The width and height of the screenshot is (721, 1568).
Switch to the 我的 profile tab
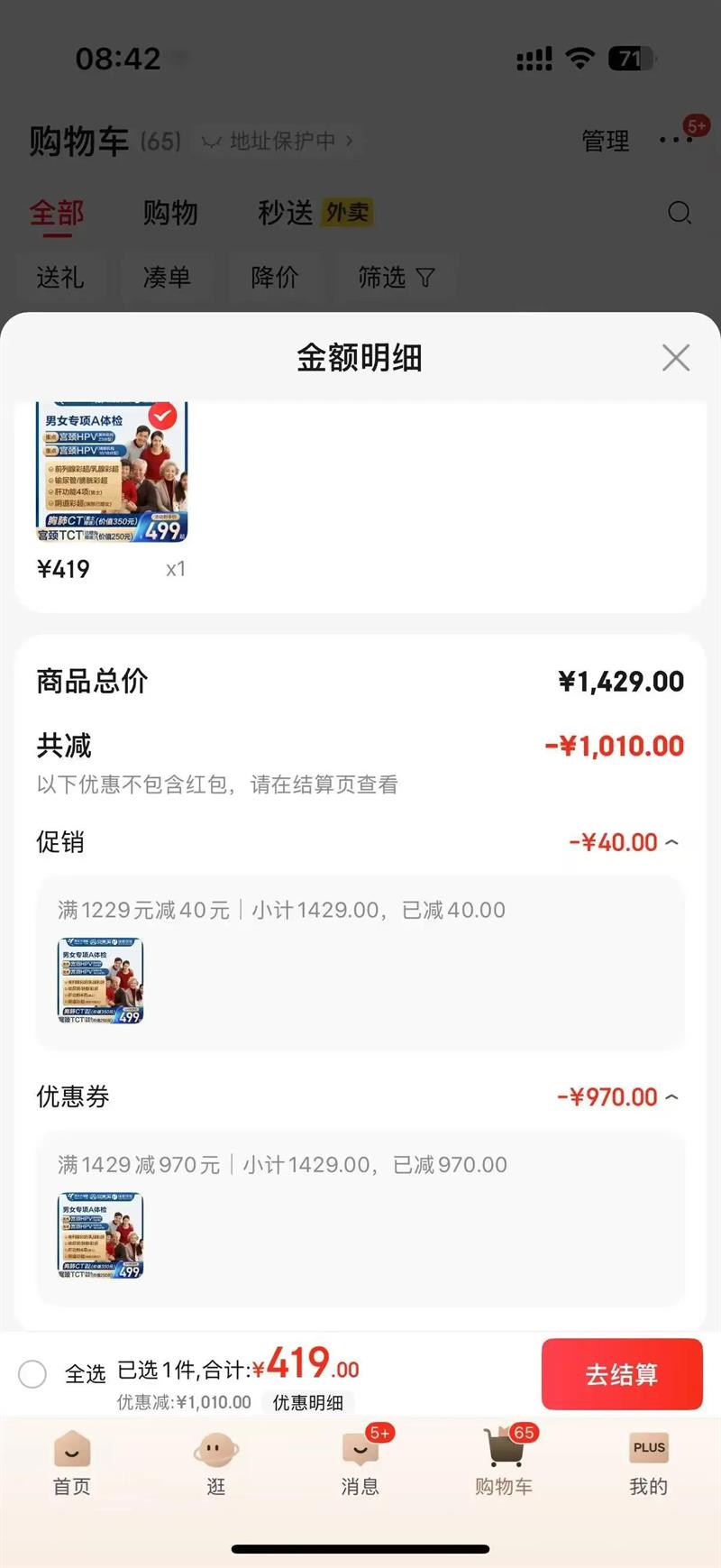(x=649, y=1463)
